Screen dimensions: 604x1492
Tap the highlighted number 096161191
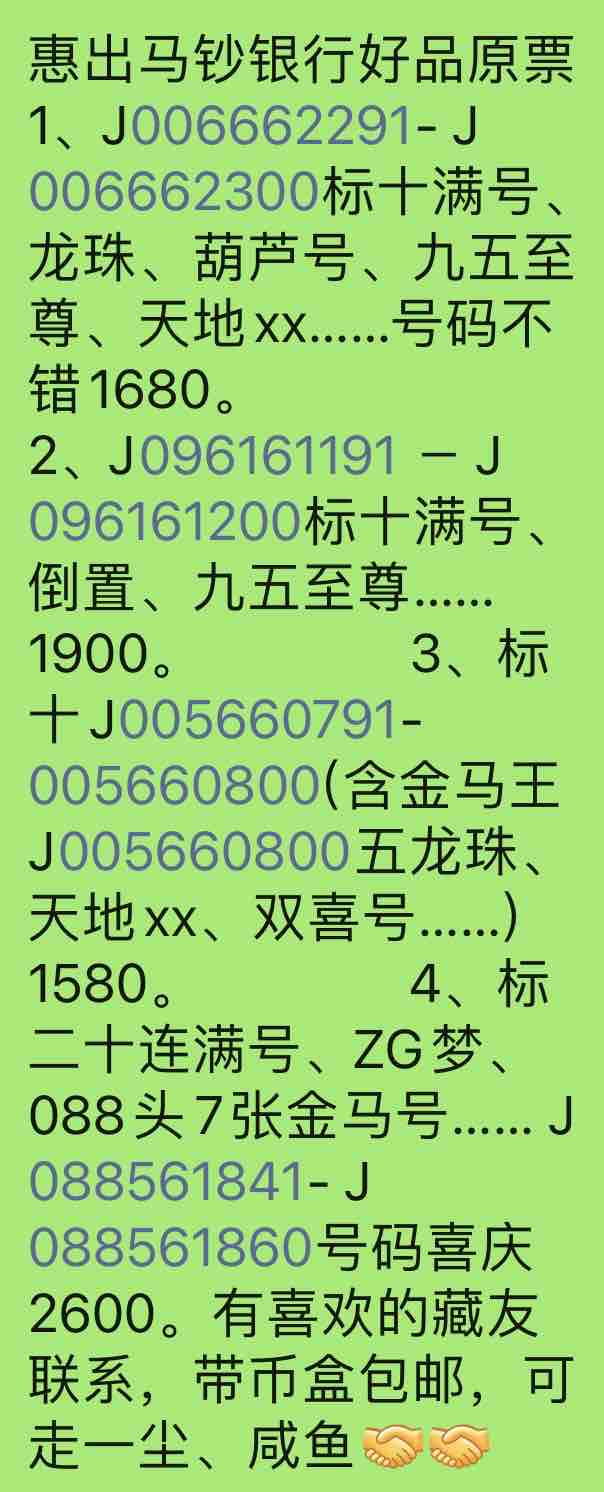268,458
